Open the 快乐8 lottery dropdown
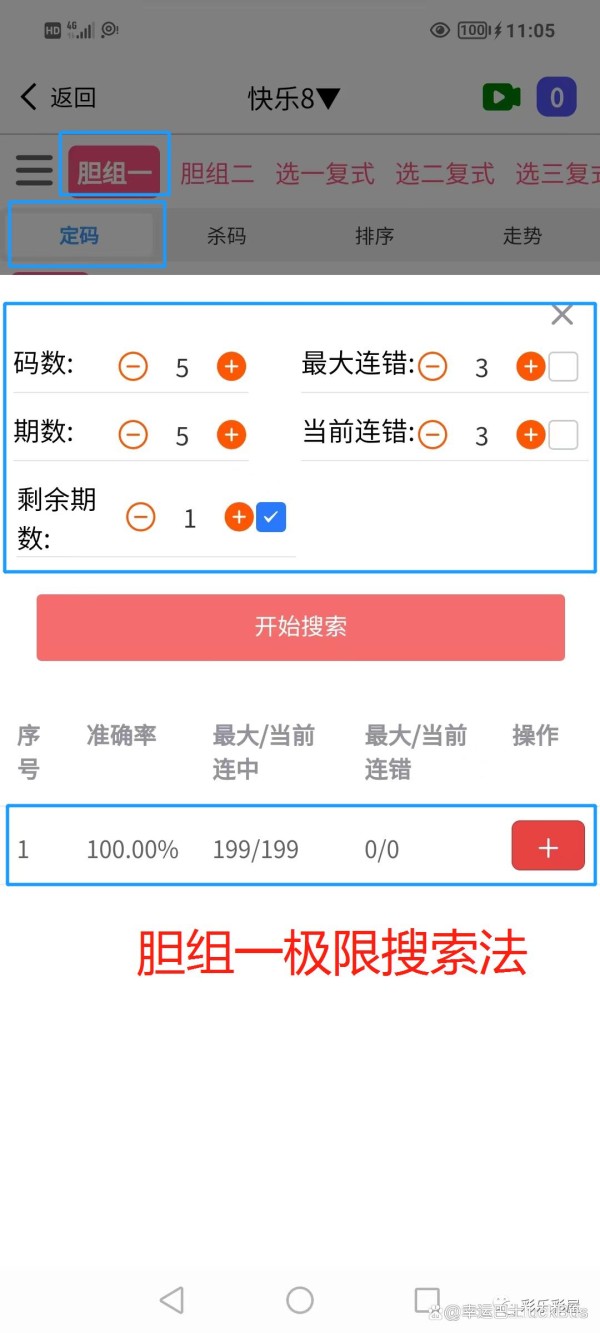The image size is (600, 1333). [294, 98]
